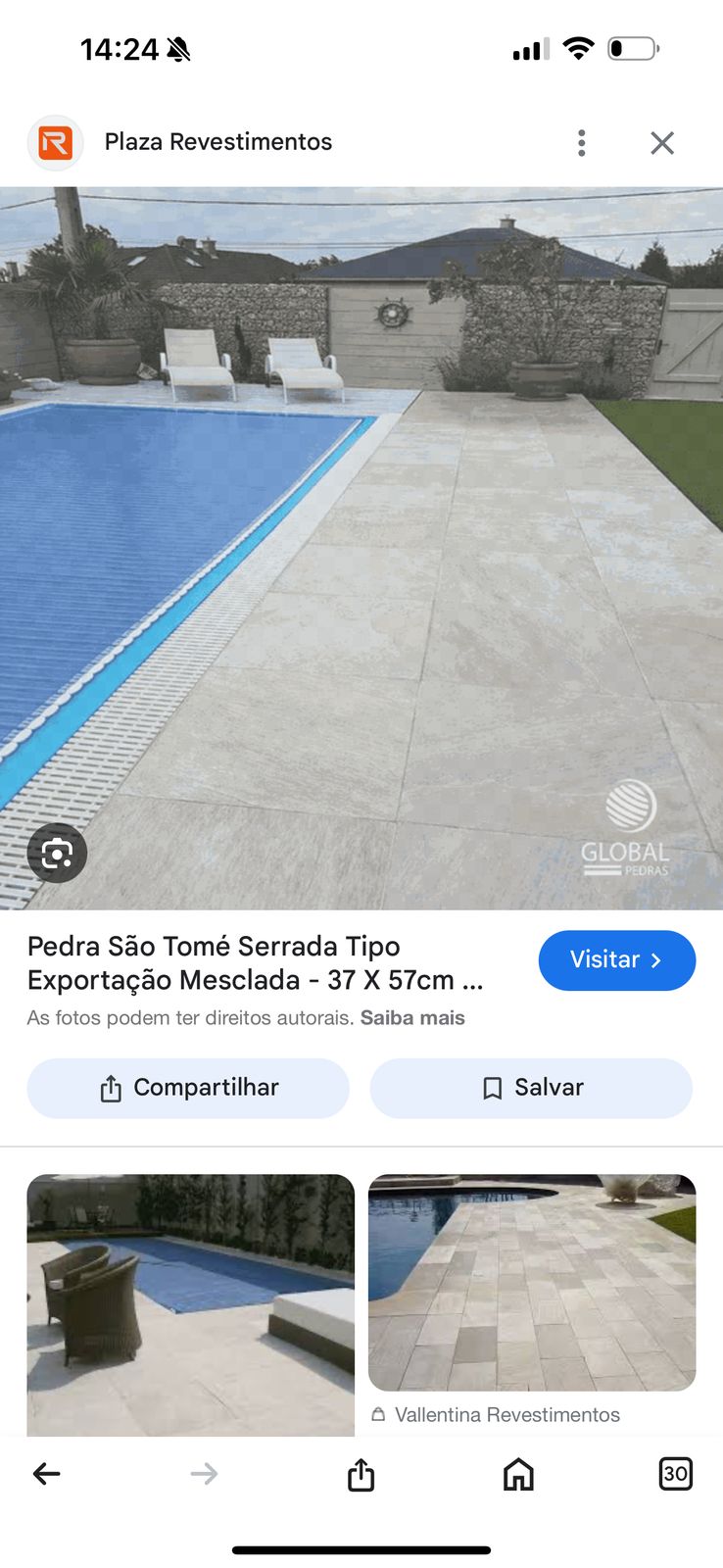Go to the browser home page

tap(518, 1474)
